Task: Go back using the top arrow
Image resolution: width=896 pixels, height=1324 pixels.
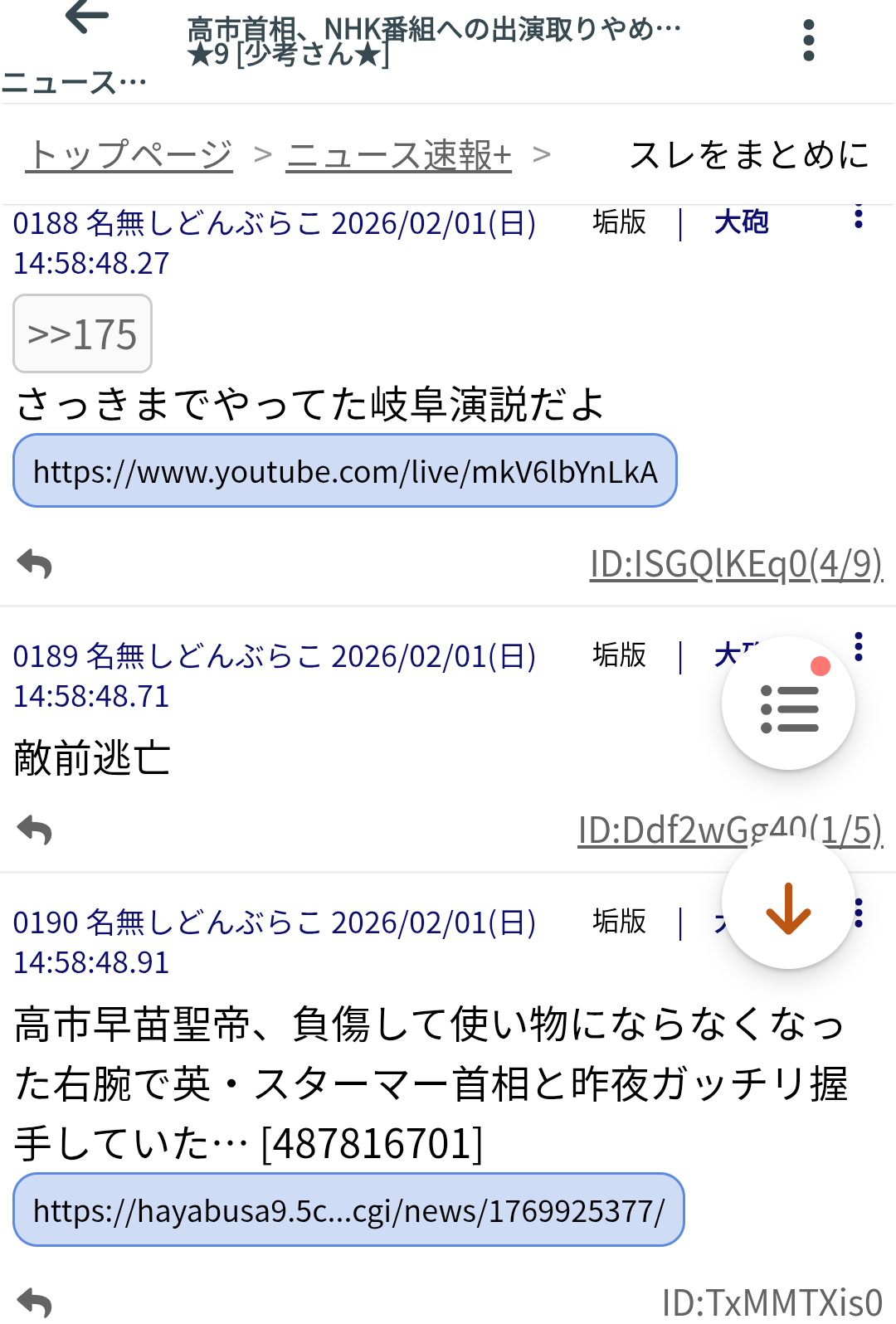Action: tap(86, 17)
